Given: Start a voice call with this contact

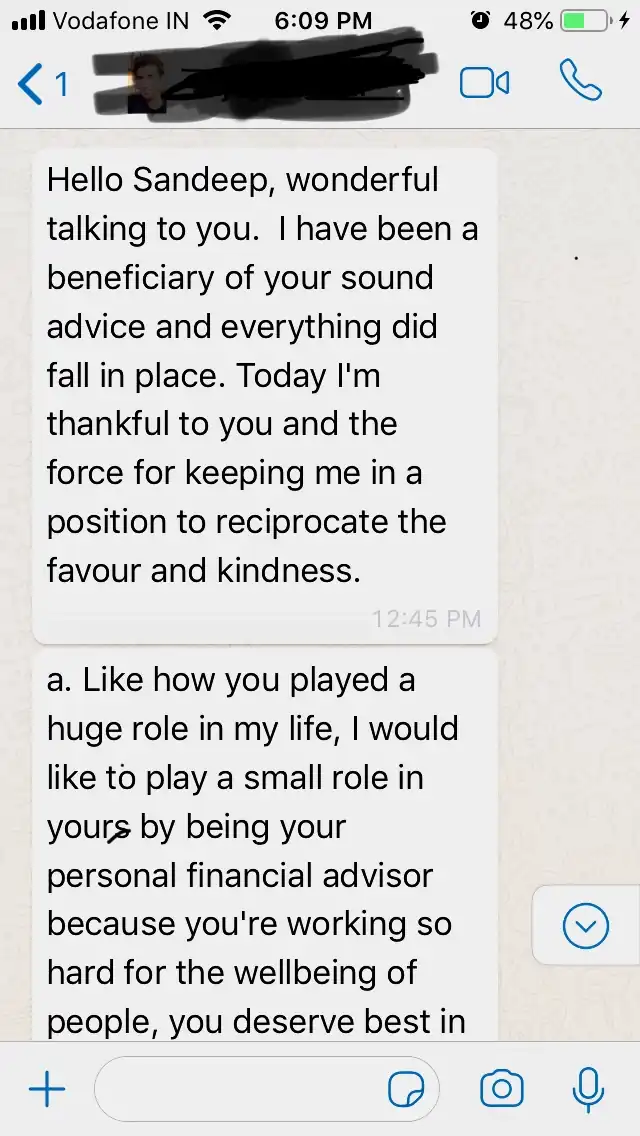Looking at the screenshot, I should [580, 82].
